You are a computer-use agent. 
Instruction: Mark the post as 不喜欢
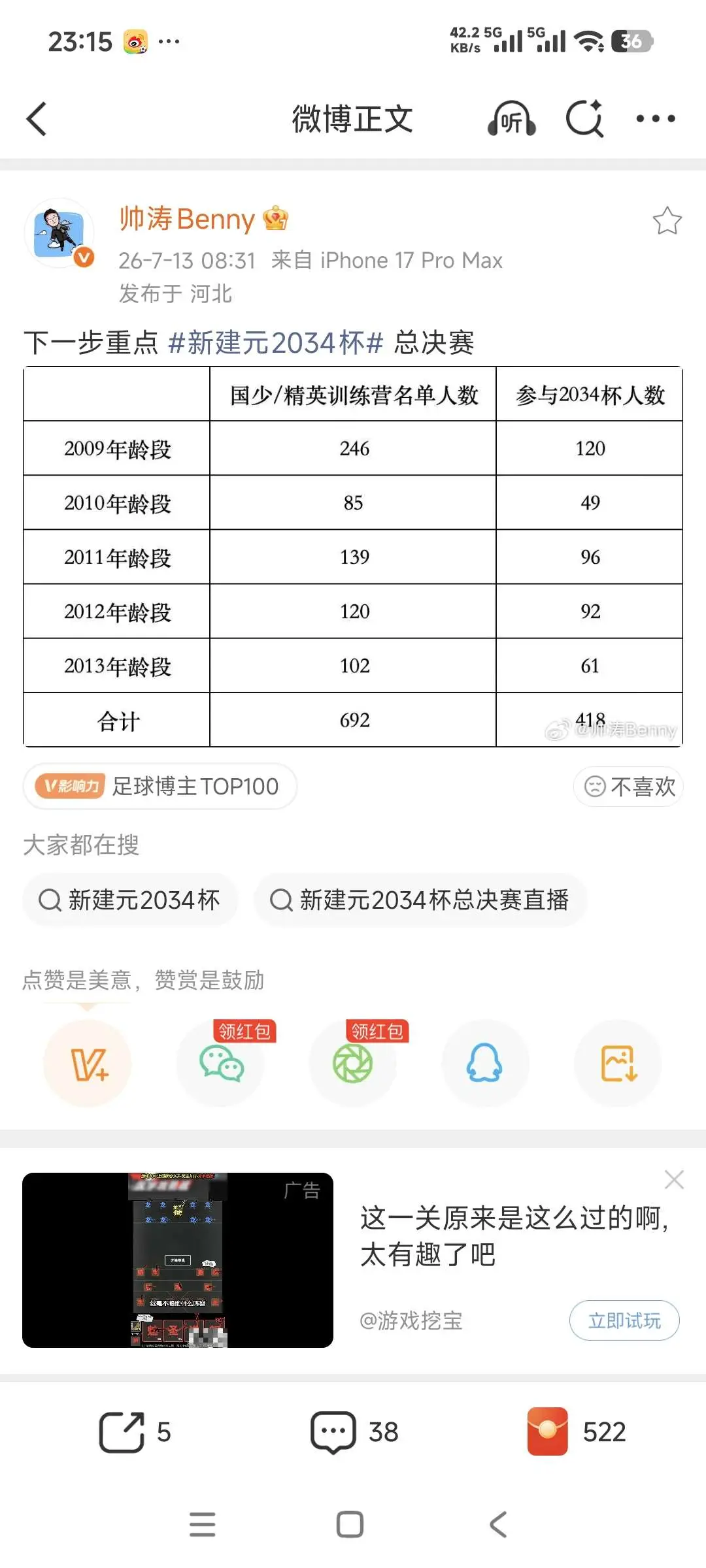click(628, 787)
